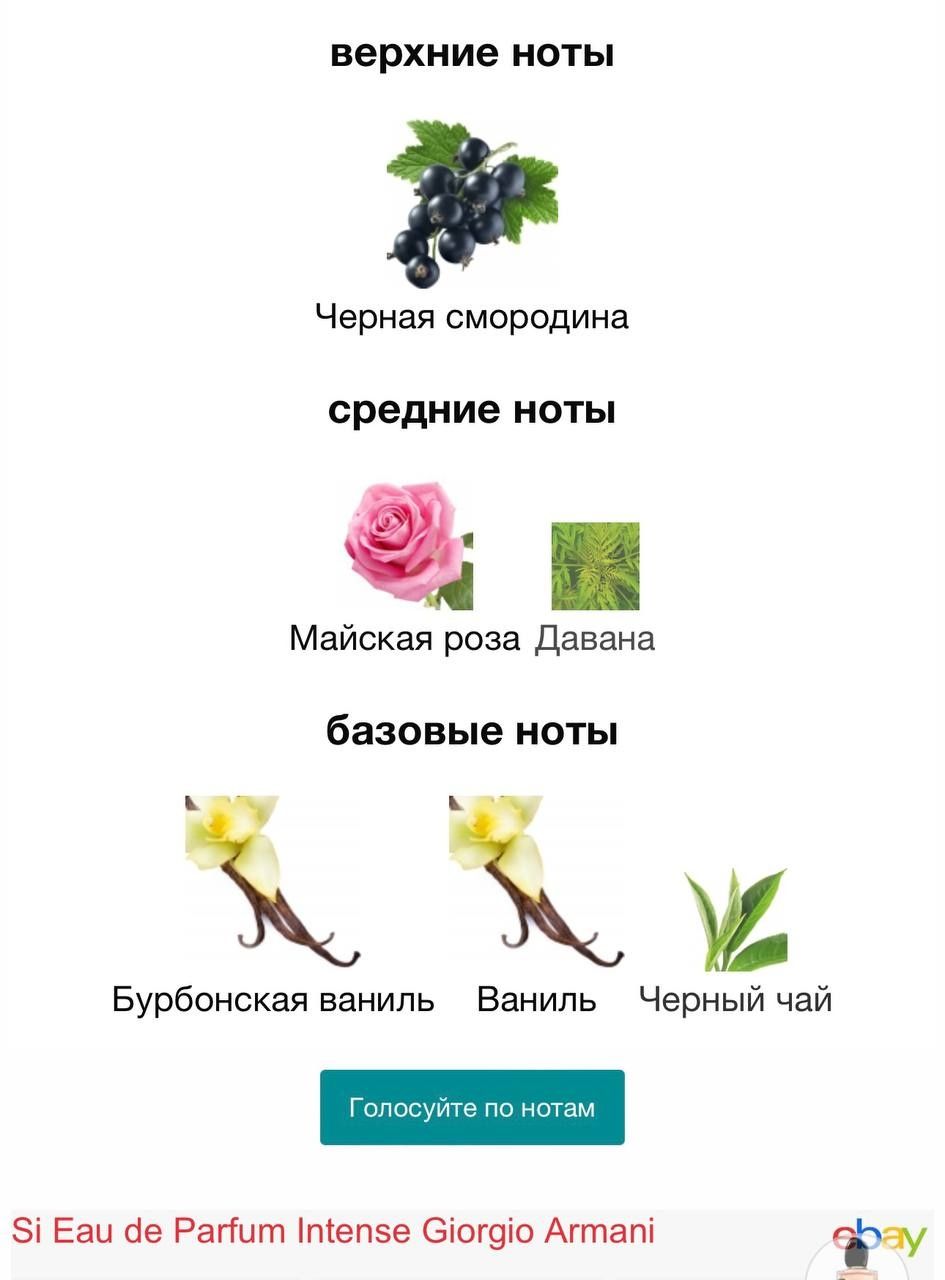Open the Si Eau de Parfum Intense eBay link

[x=333, y=1230]
